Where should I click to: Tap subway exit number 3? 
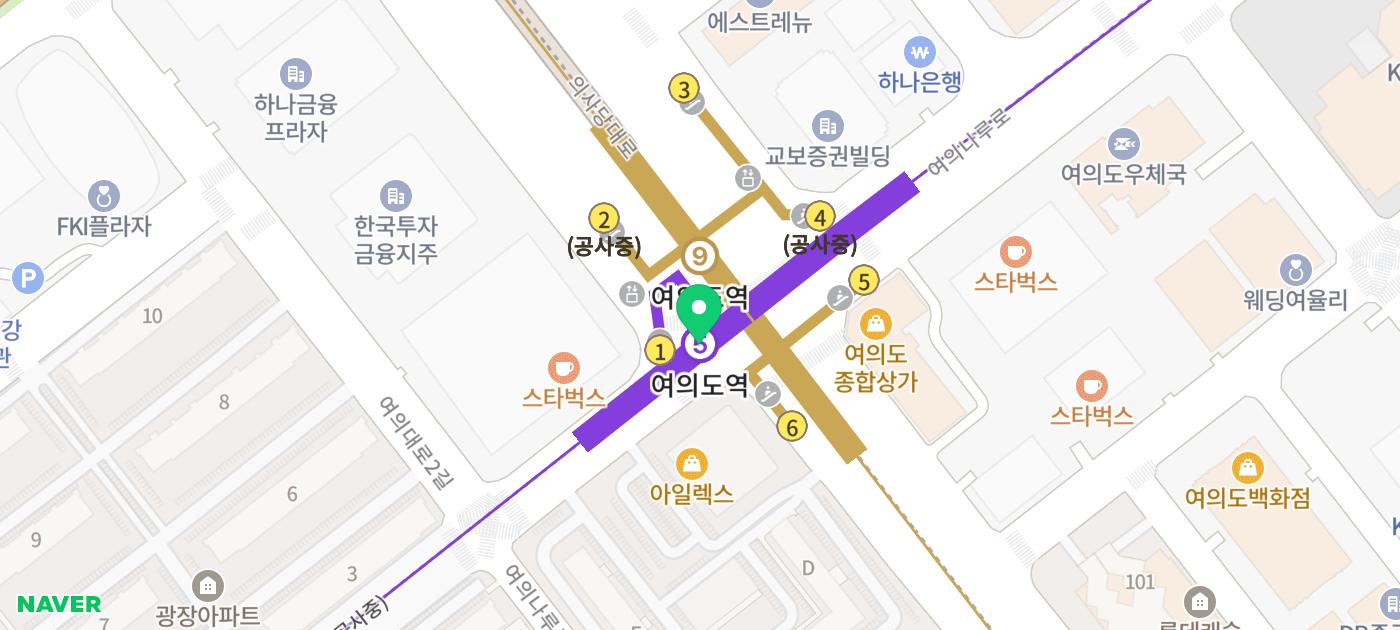(683, 89)
